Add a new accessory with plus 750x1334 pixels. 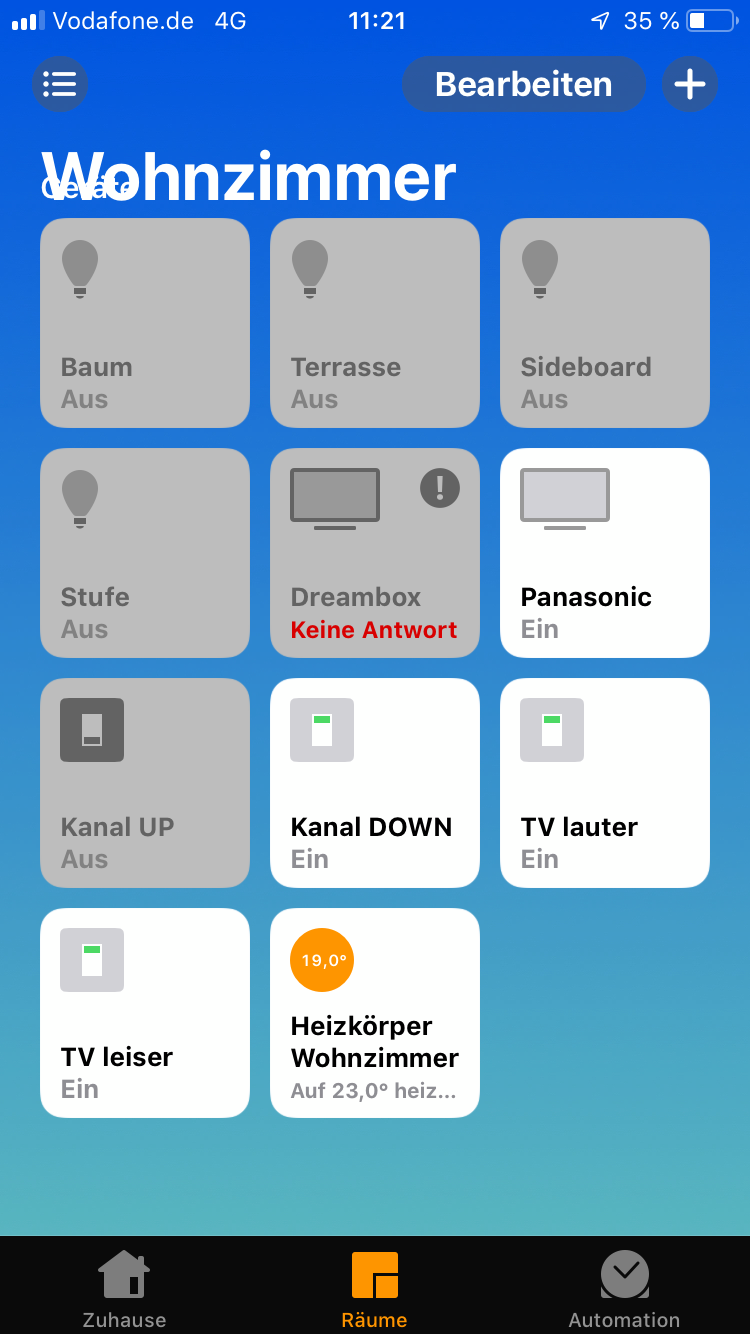tap(690, 84)
